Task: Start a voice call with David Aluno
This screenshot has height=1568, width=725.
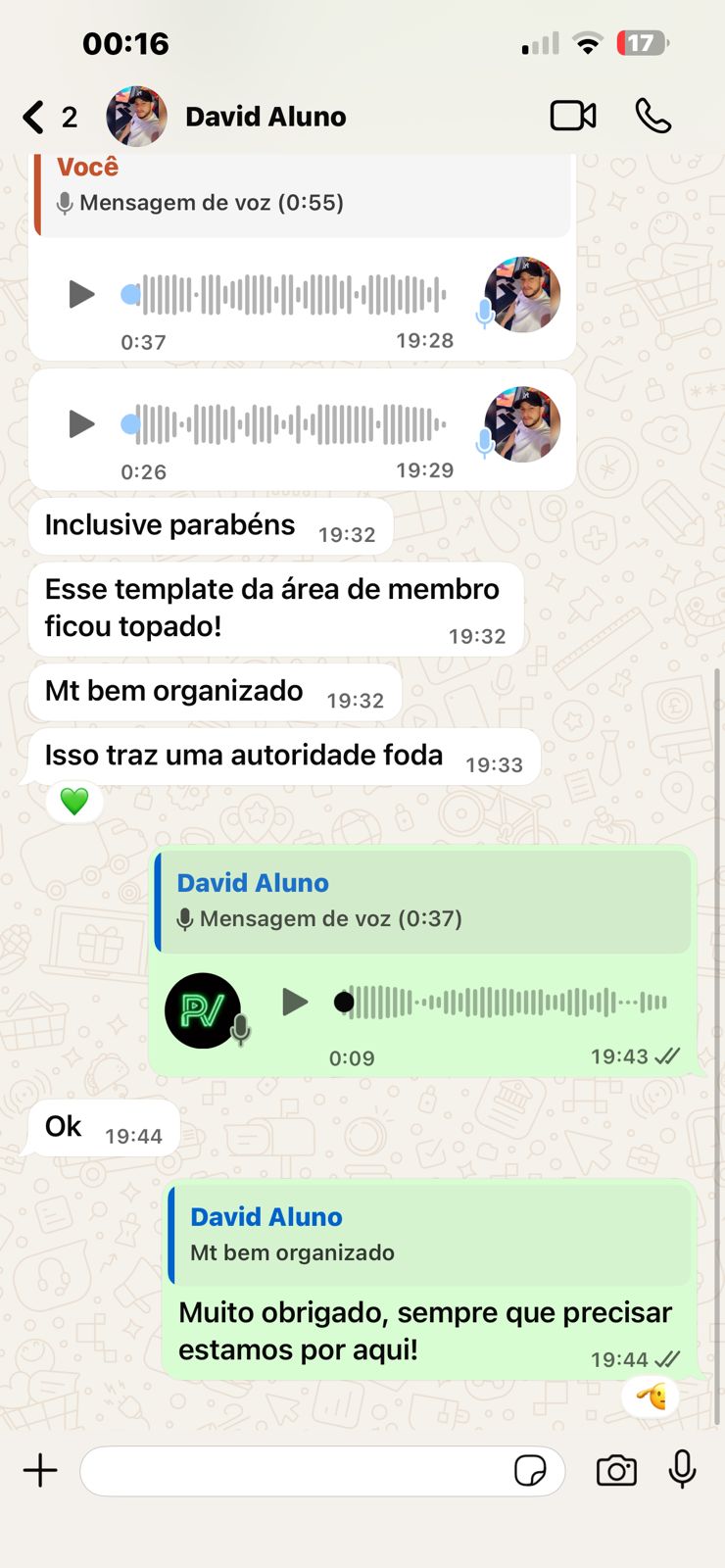Action: pos(652,117)
